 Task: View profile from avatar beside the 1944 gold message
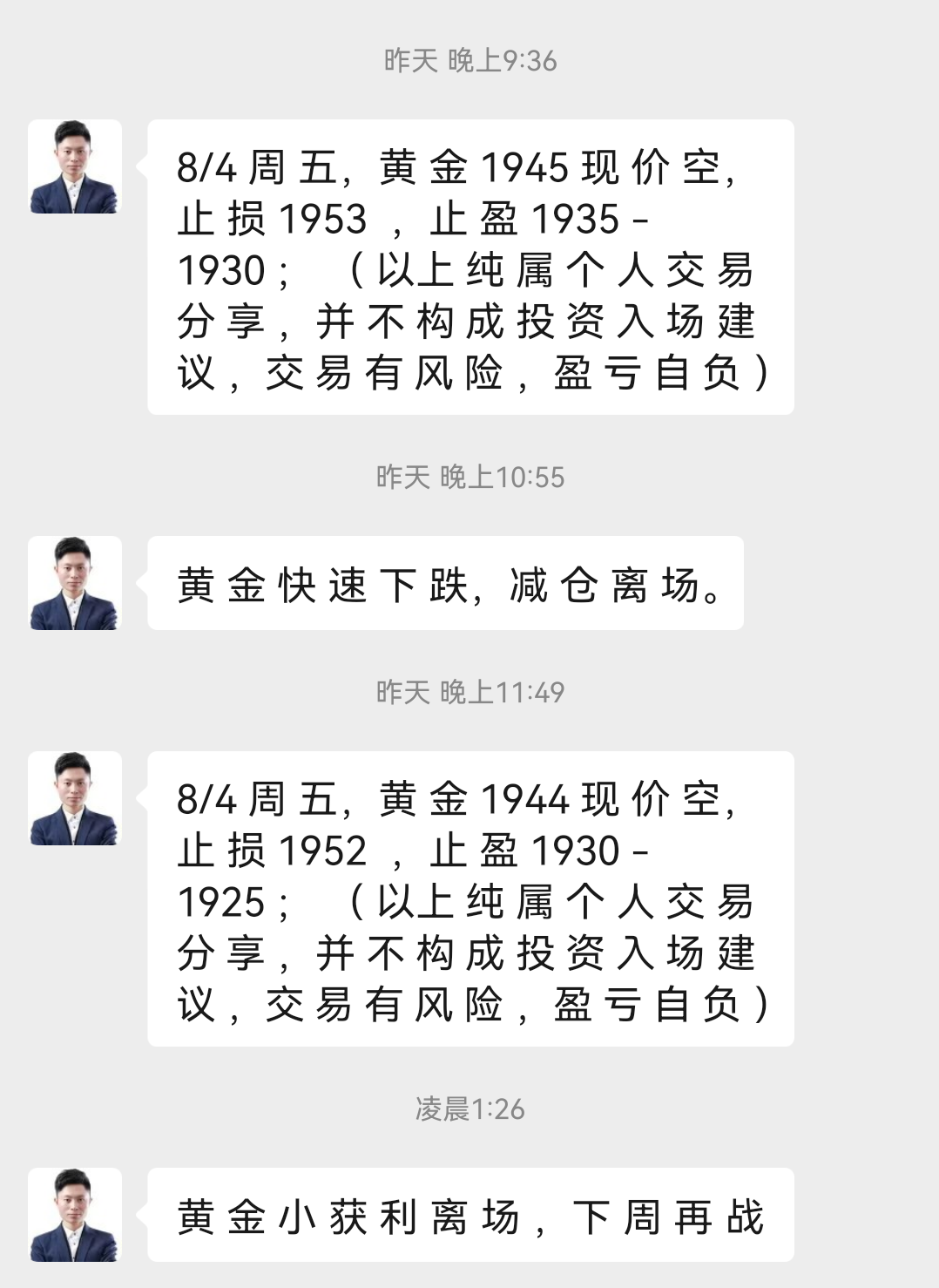(75, 798)
